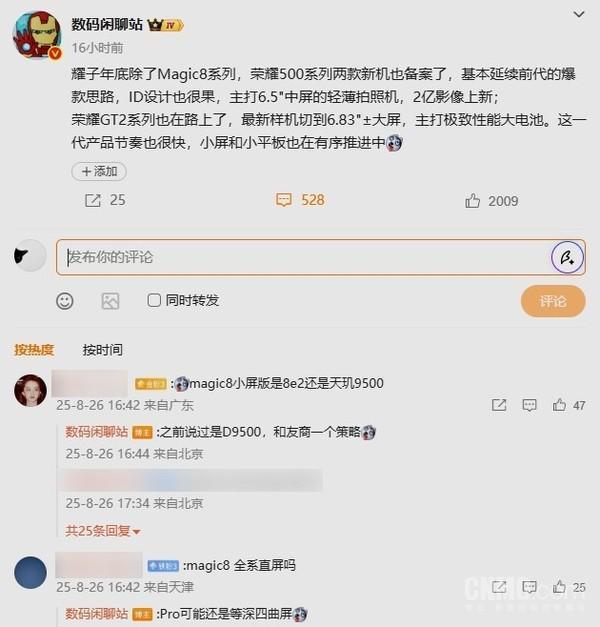Screen dimensions: 600x627
Task: Expand the post options chevron
Action: [x=578, y=14]
